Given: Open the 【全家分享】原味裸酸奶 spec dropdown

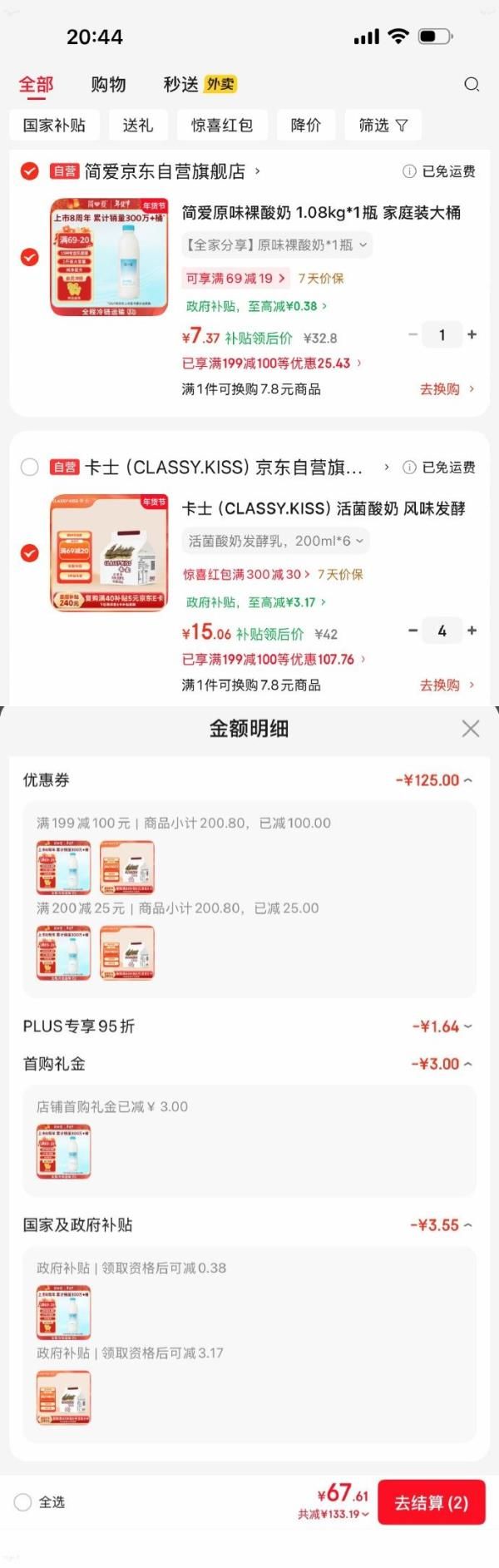Looking at the screenshot, I should tap(276, 245).
